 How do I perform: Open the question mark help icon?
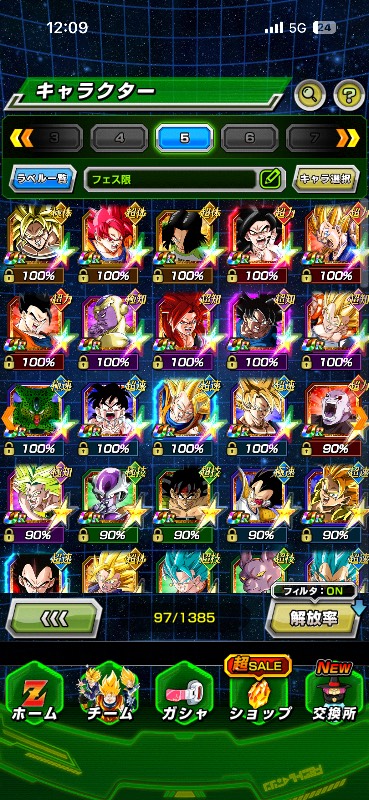click(x=349, y=94)
